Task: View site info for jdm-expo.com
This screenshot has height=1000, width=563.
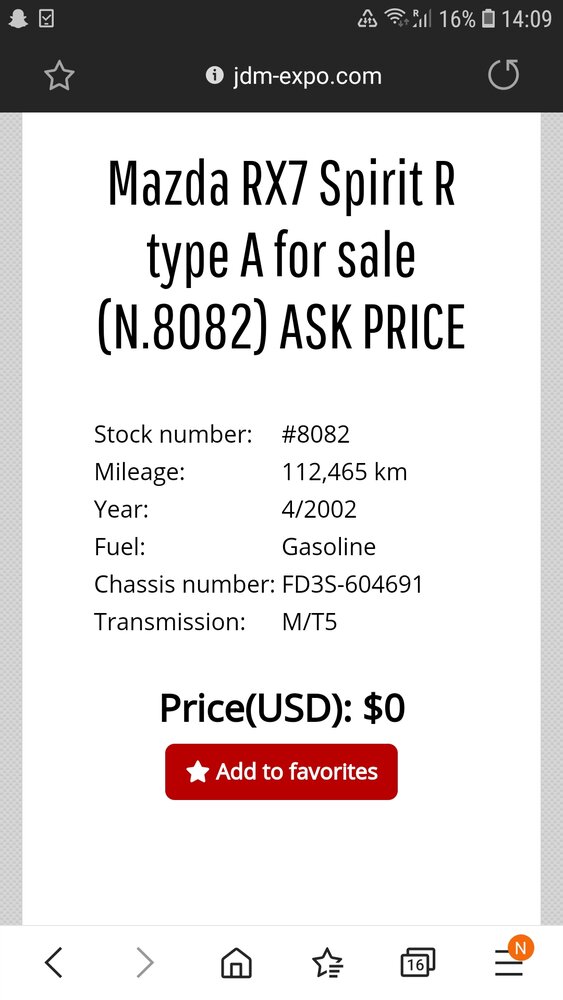Action: pyautogui.click(x=214, y=76)
